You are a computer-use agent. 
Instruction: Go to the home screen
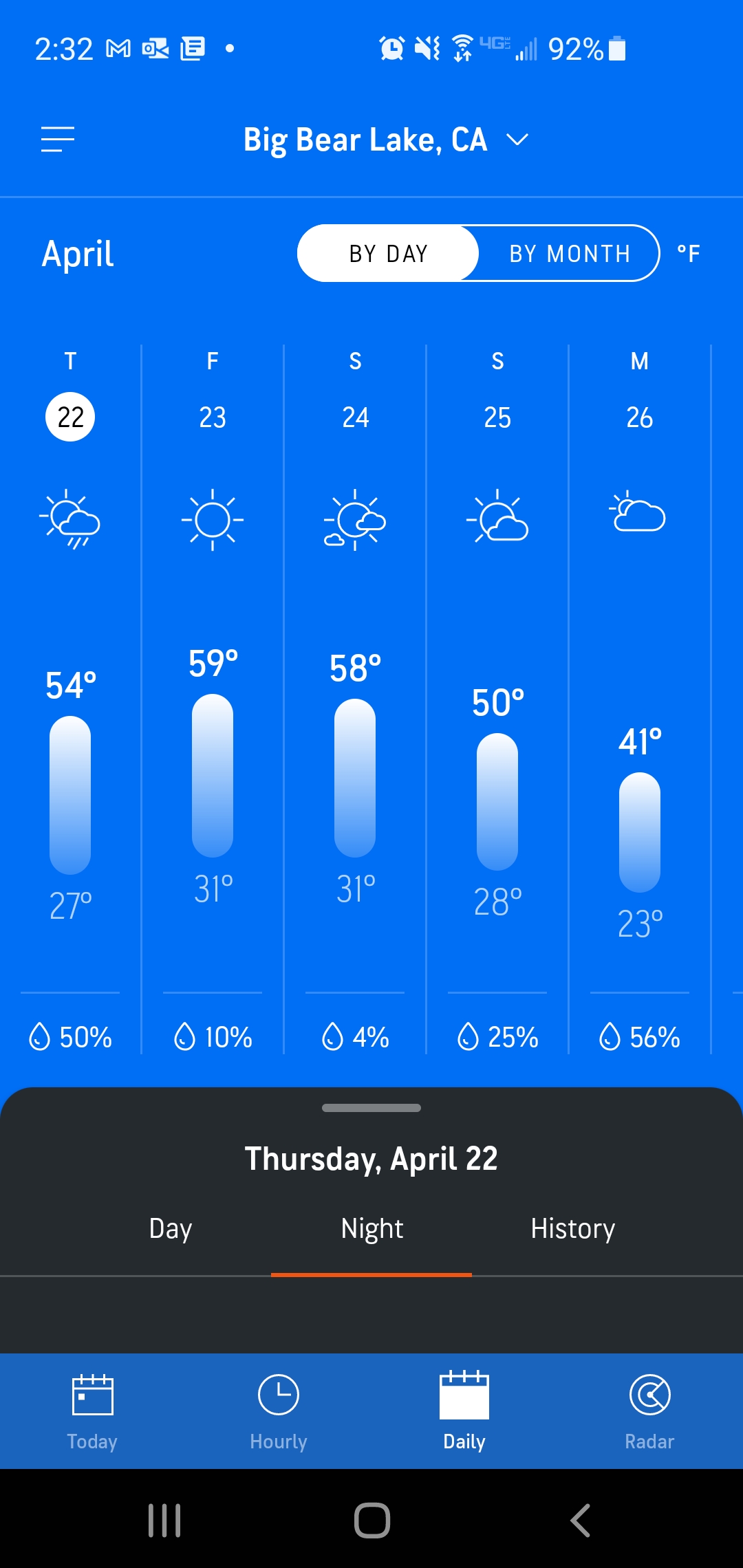(371, 1521)
